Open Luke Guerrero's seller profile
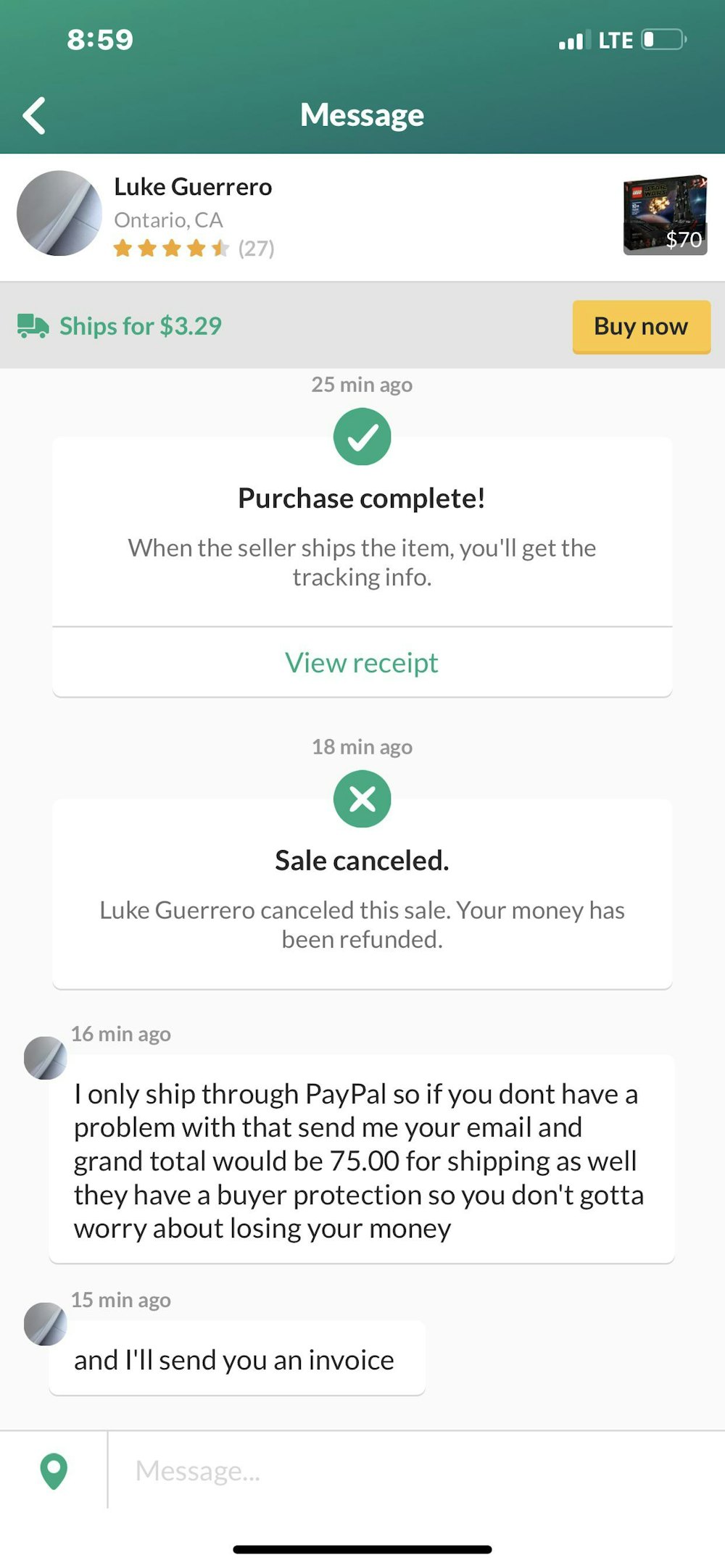 pyautogui.click(x=192, y=187)
